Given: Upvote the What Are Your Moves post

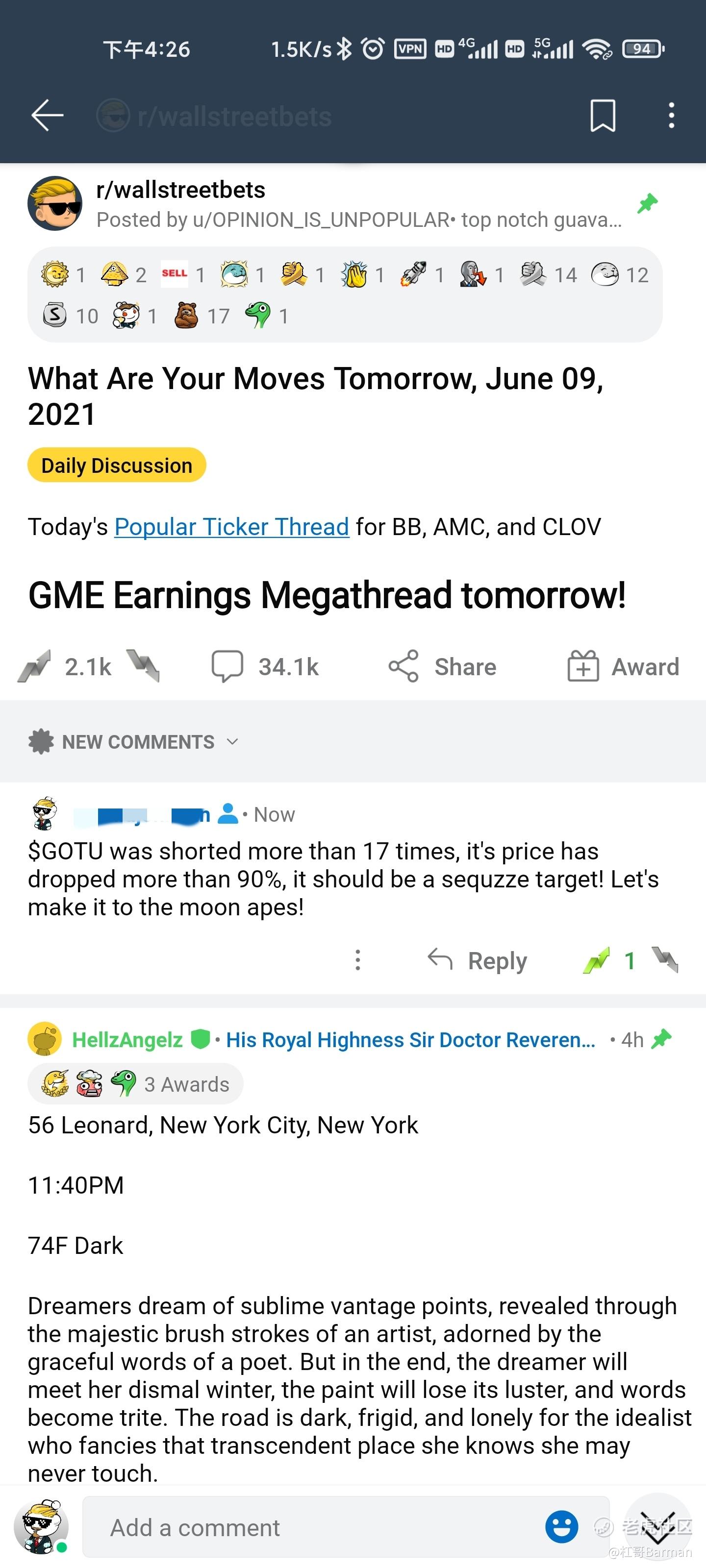Looking at the screenshot, I should tap(34, 666).
